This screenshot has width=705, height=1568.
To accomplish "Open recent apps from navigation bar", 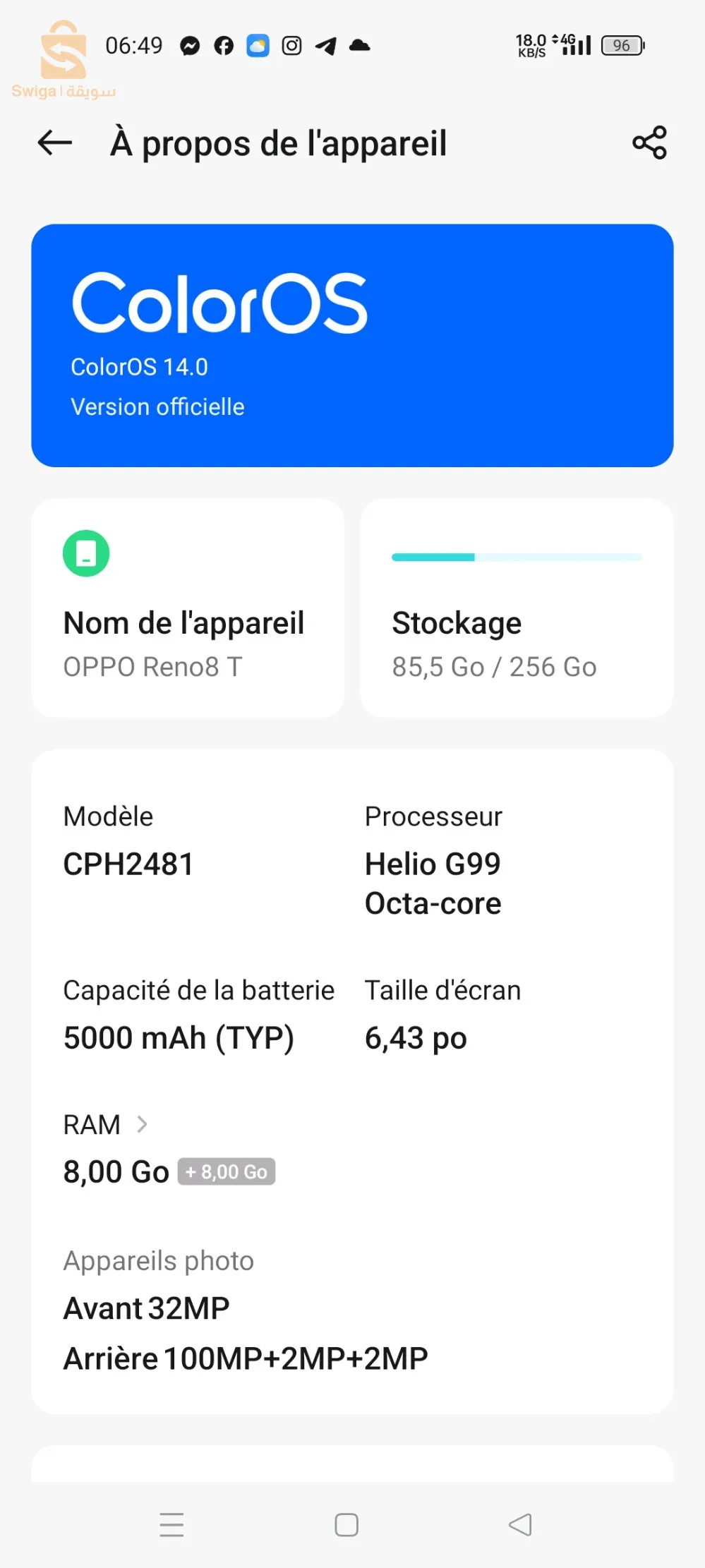I will (x=171, y=1524).
